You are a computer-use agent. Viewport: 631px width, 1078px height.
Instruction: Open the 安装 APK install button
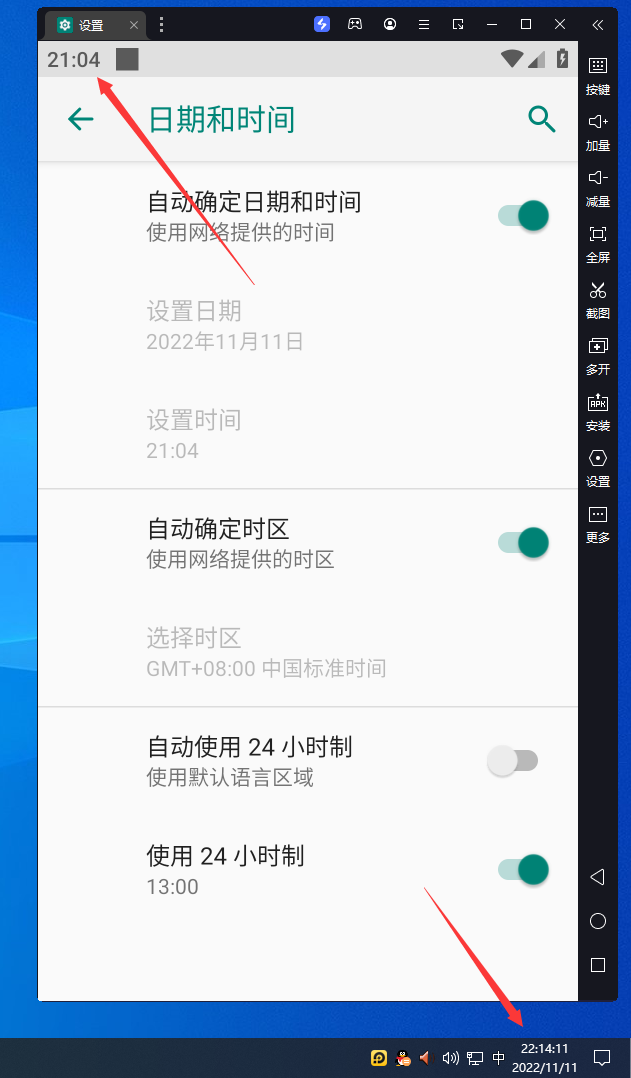pos(598,410)
